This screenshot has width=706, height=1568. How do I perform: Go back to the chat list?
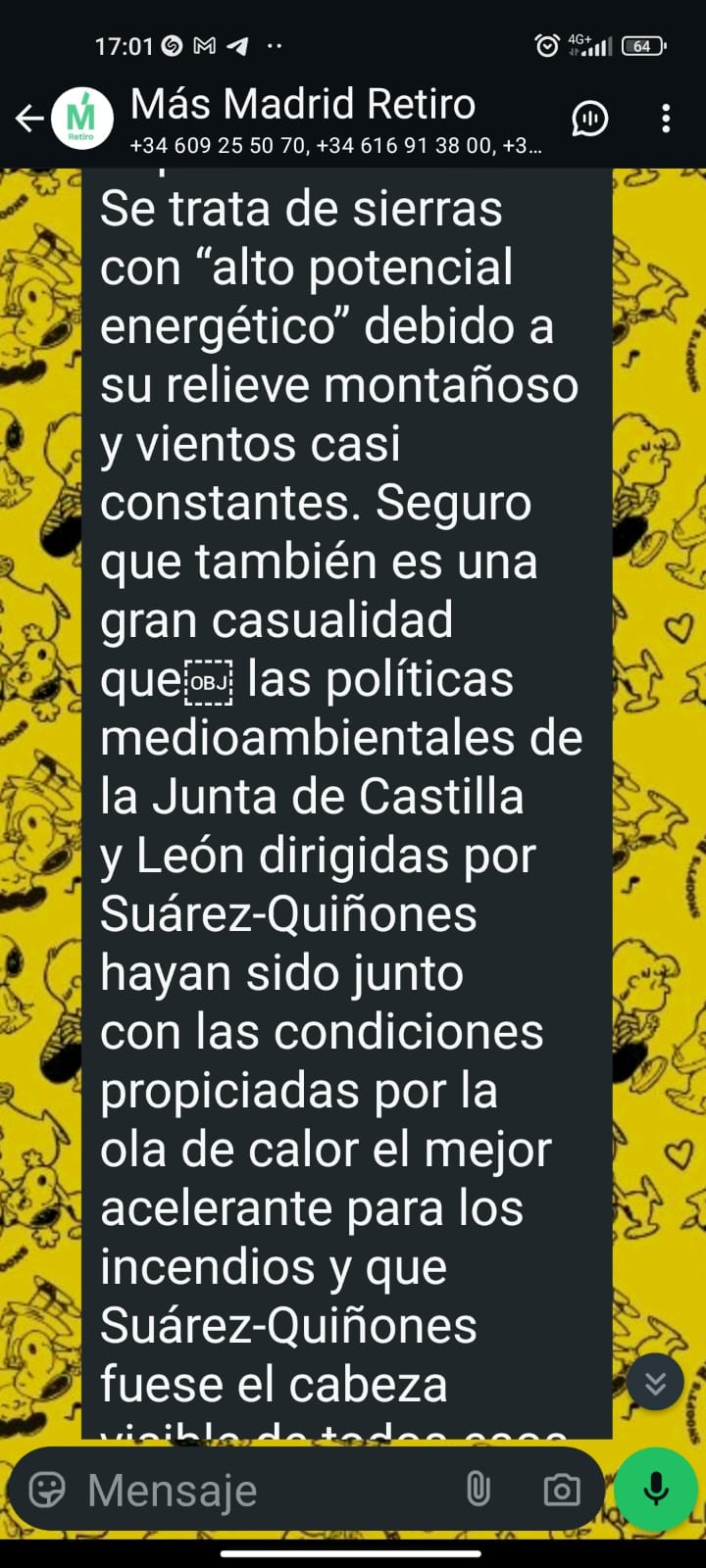(x=28, y=119)
